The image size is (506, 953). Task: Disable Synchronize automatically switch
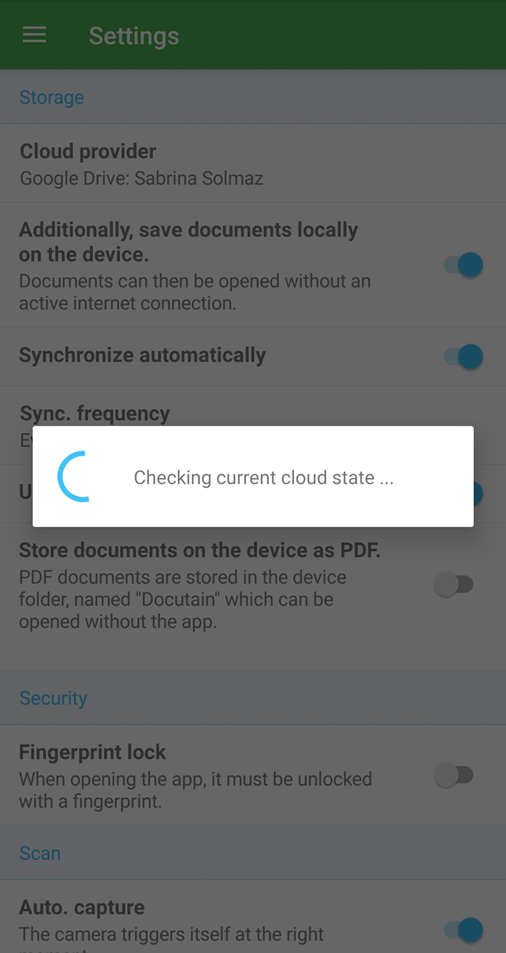(463, 356)
